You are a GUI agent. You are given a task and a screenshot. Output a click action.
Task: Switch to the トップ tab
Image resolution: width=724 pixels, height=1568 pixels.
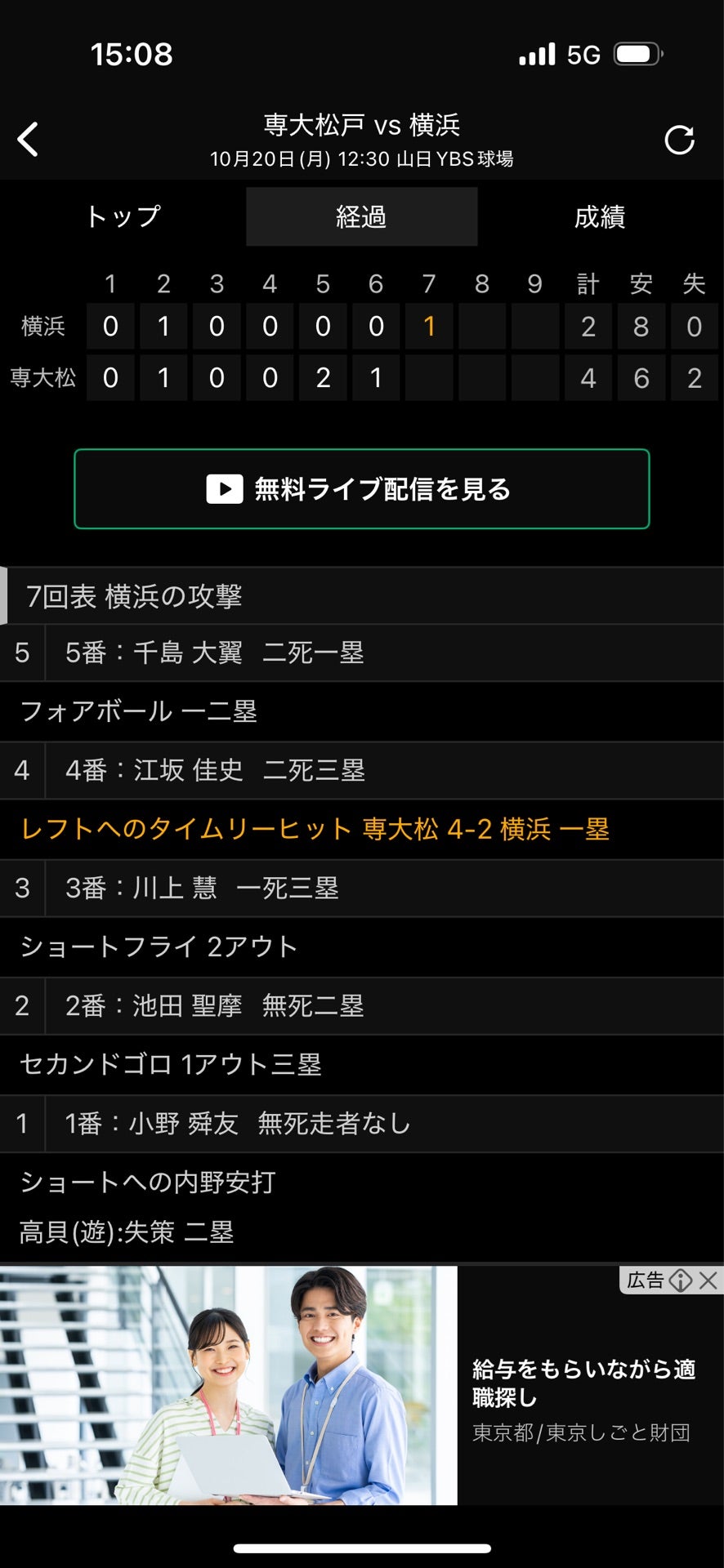point(123,217)
